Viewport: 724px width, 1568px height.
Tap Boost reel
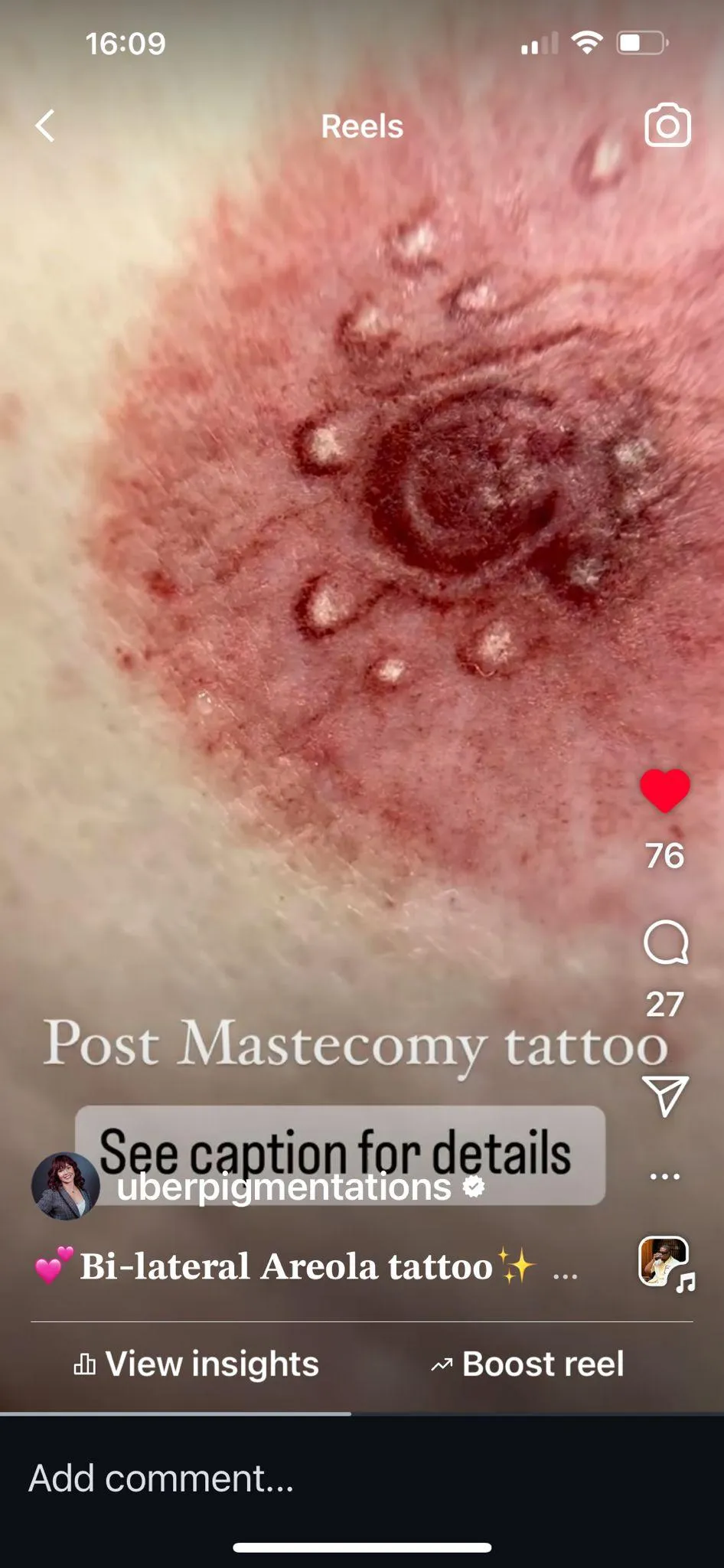tap(527, 1364)
